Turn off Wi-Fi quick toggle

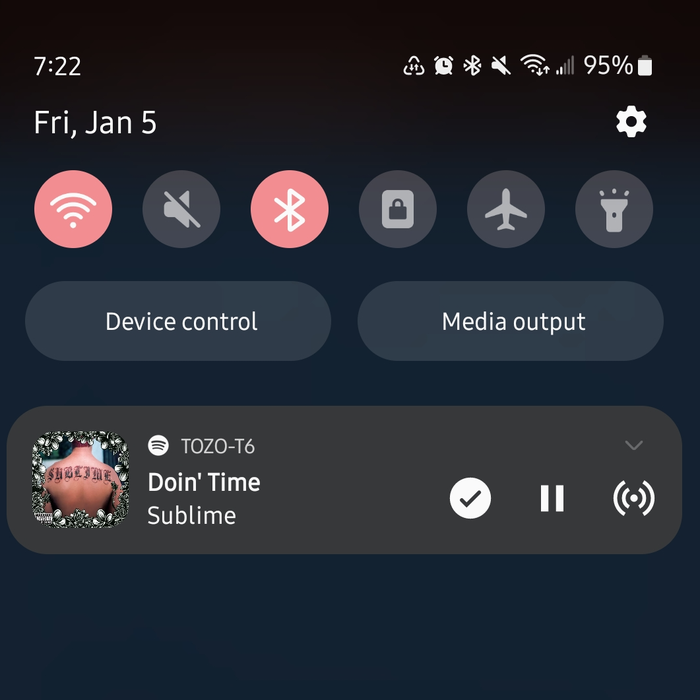coord(73,209)
